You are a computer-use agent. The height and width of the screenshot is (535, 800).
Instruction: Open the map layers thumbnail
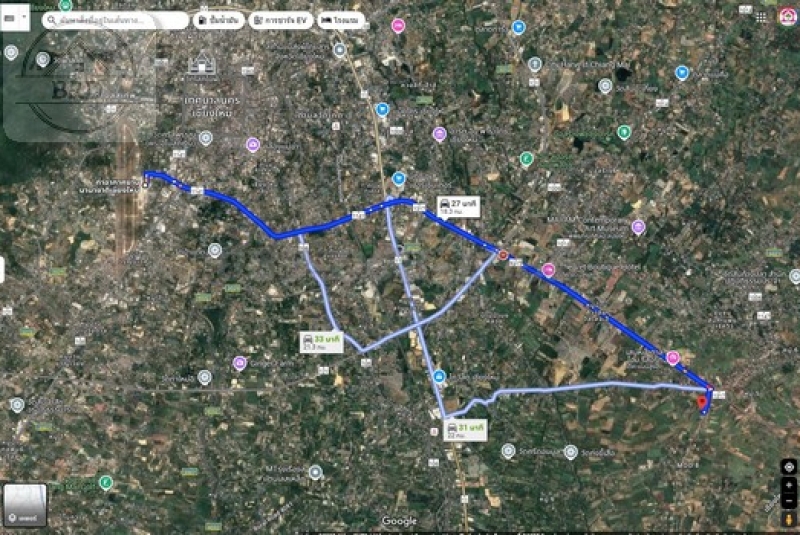tap(25, 505)
